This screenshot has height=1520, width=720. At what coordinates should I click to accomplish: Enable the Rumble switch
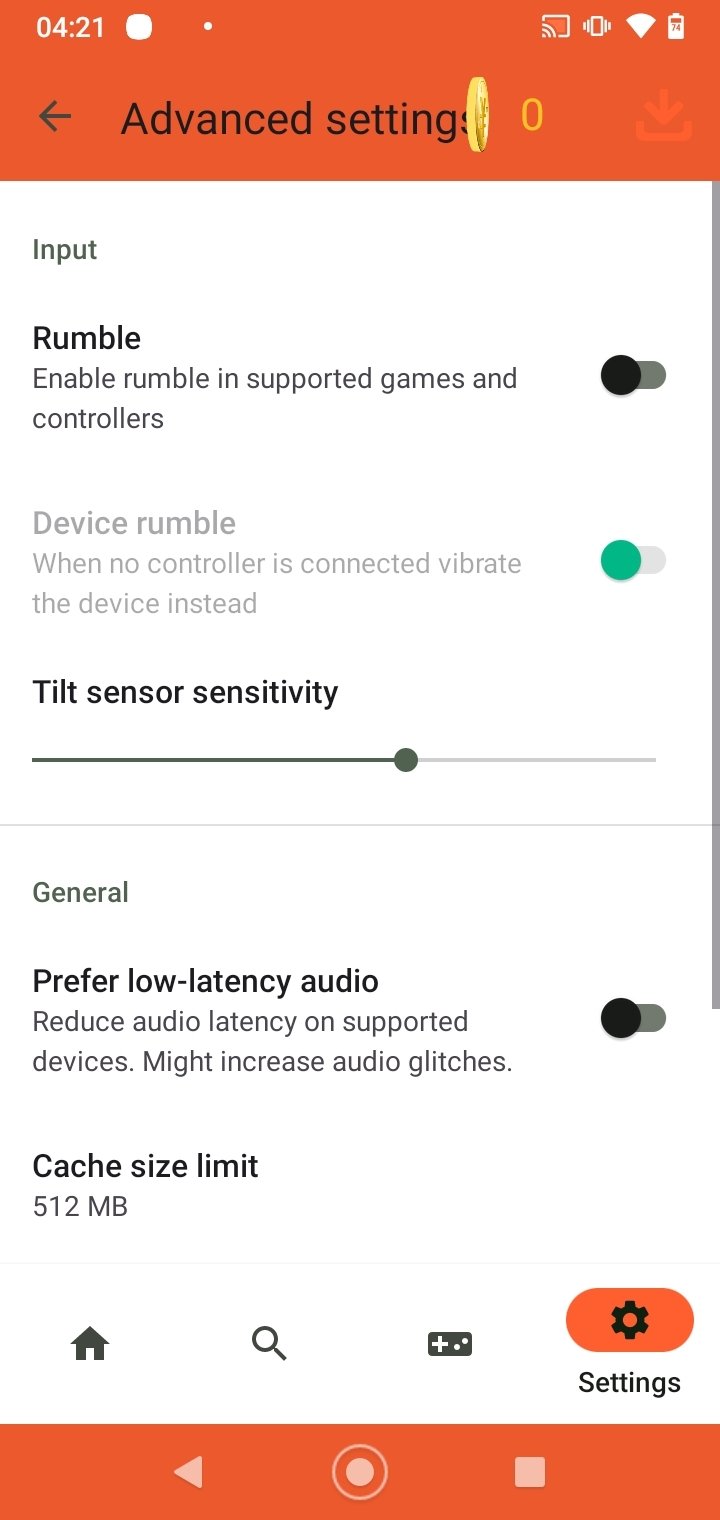[633, 376]
